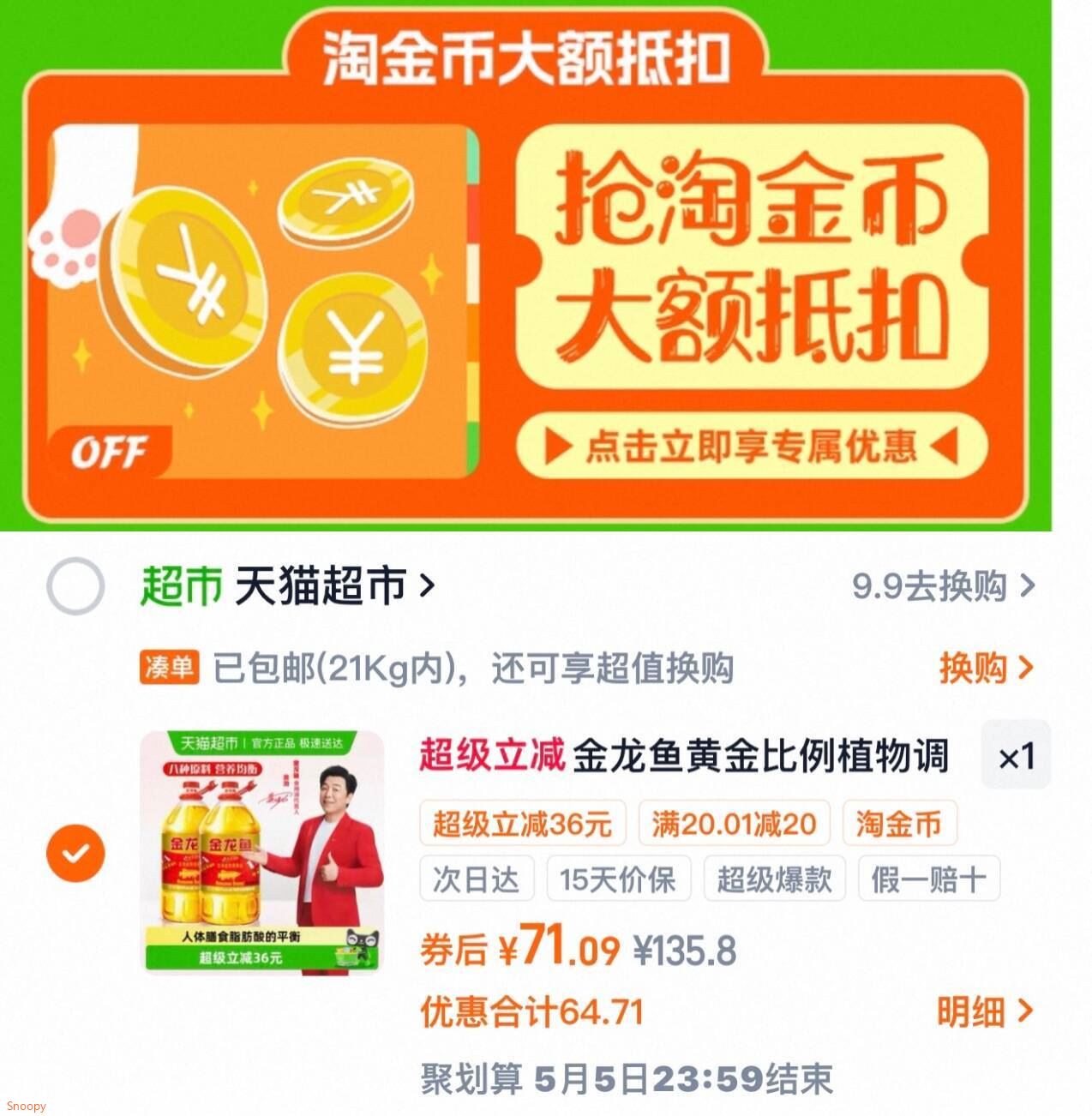
Task: Tap the 超级立减36元 coupon tag
Action: [x=522, y=824]
